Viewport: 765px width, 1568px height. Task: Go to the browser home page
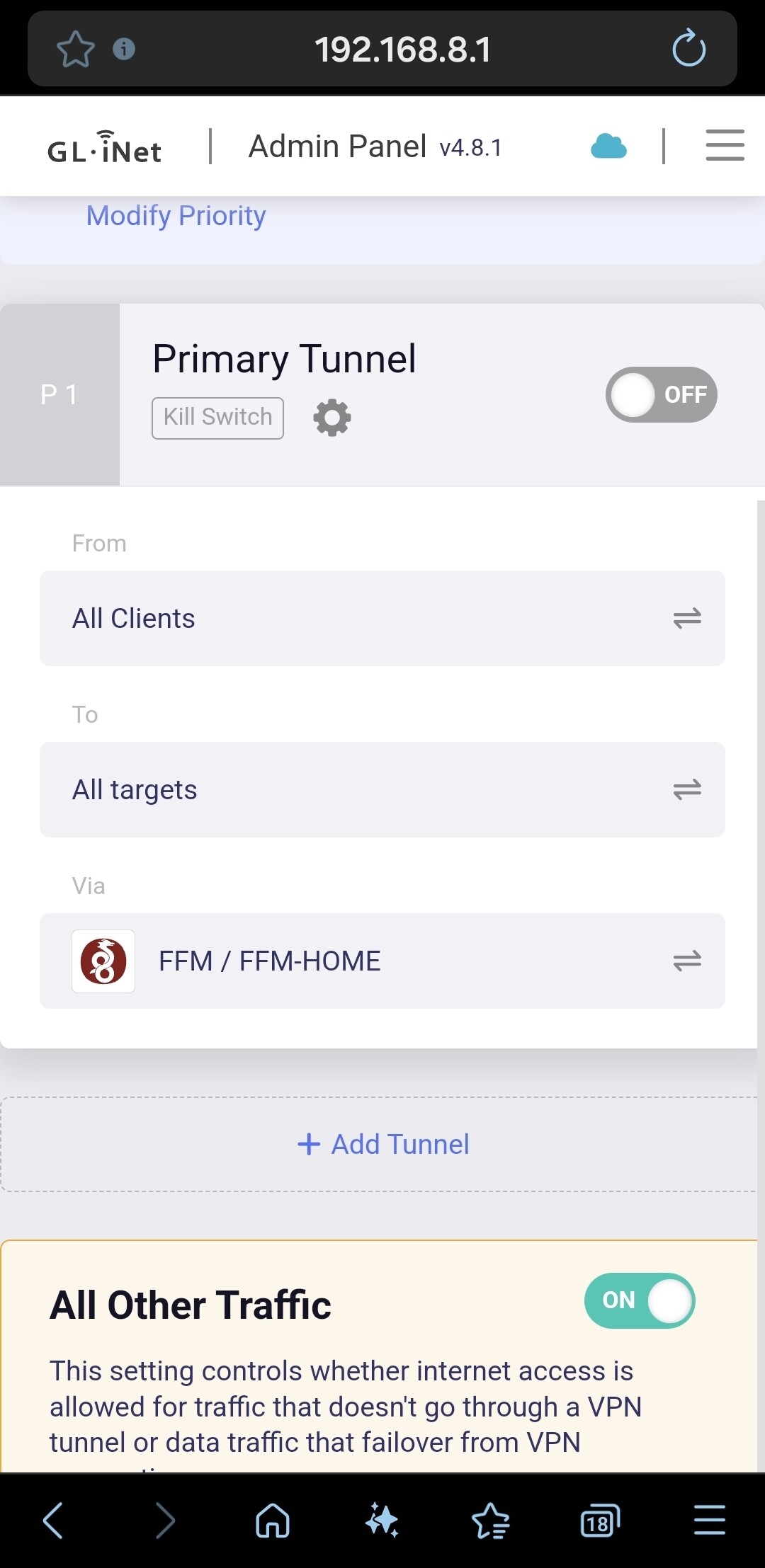(x=273, y=1520)
